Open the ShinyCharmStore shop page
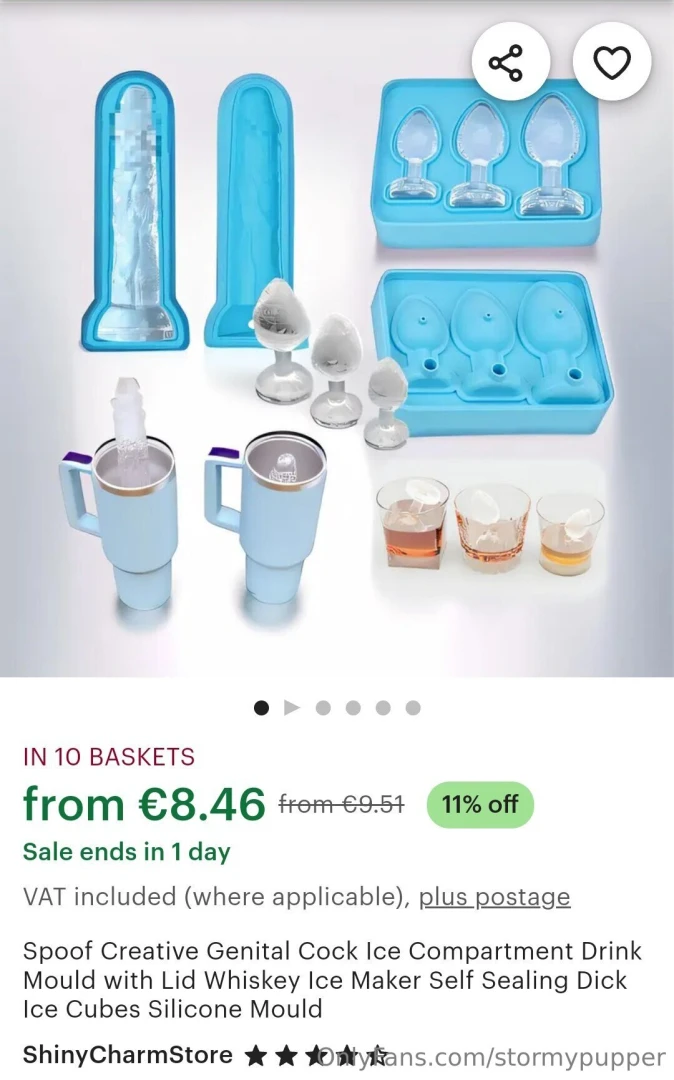The width and height of the screenshot is (674, 1080). tap(127, 1055)
